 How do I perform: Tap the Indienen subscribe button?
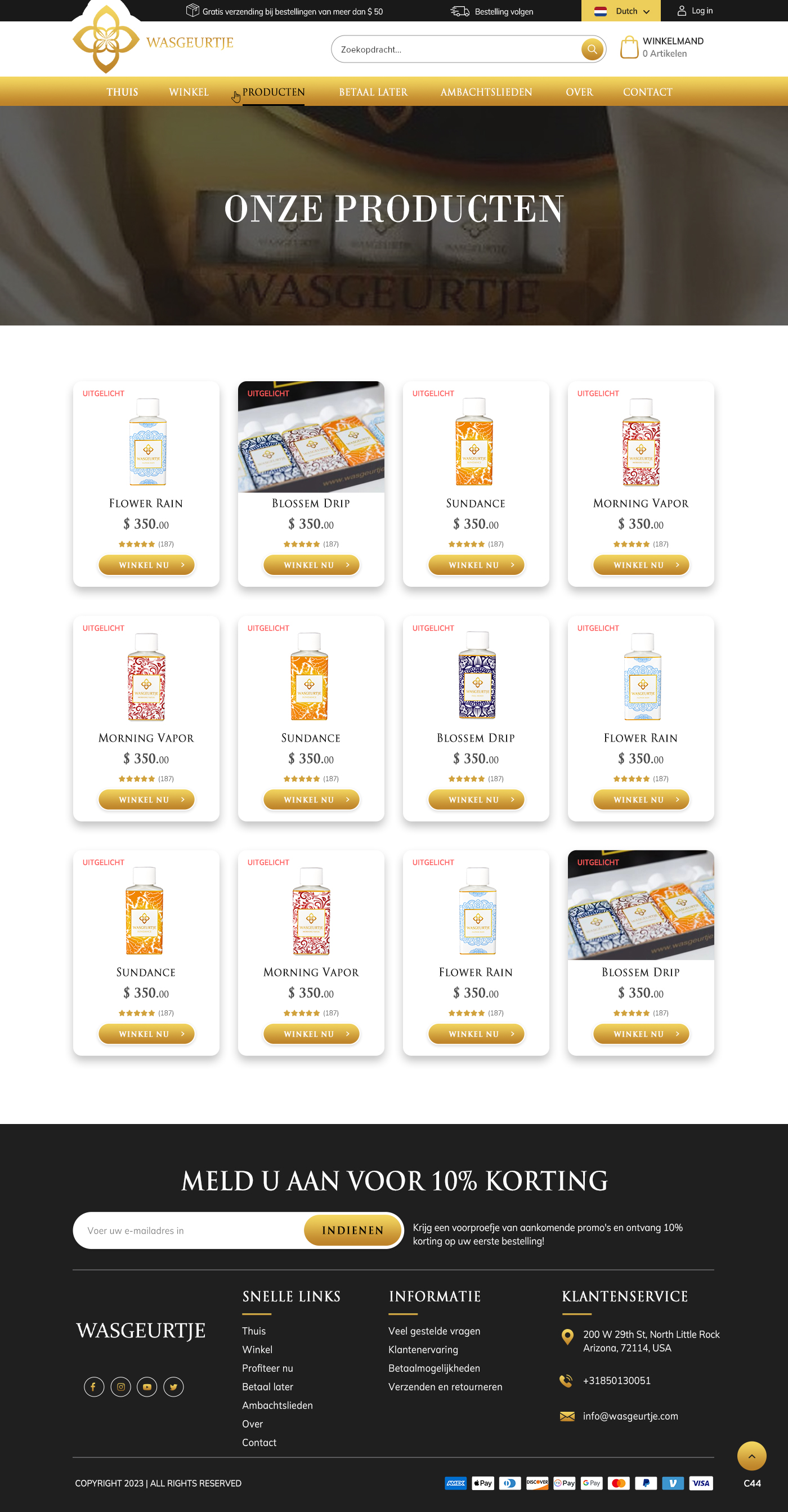click(353, 1230)
